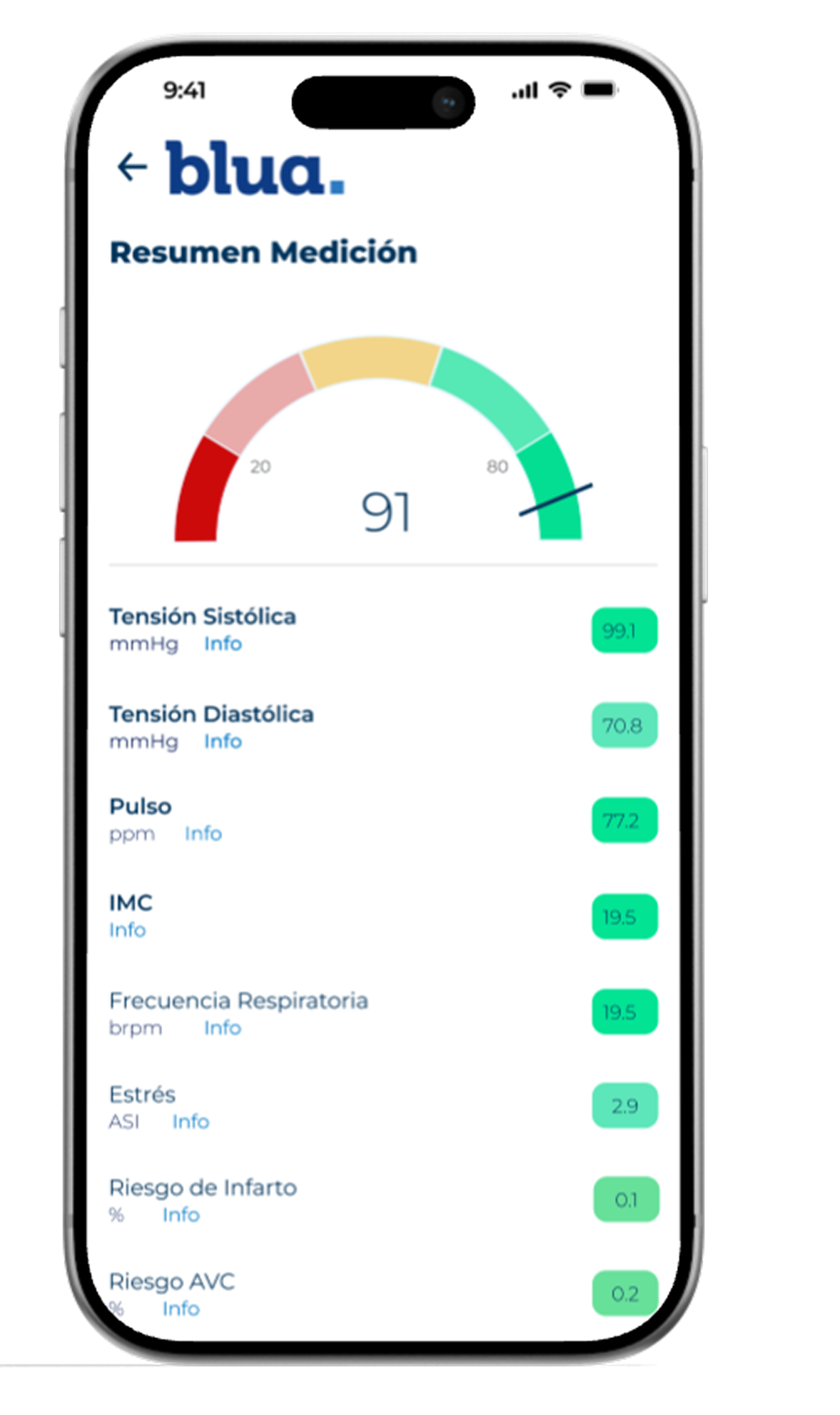Viewport: 840px width, 1415px height.
Task: Open Info for Tensión Sistólica
Action: point(223,644)
